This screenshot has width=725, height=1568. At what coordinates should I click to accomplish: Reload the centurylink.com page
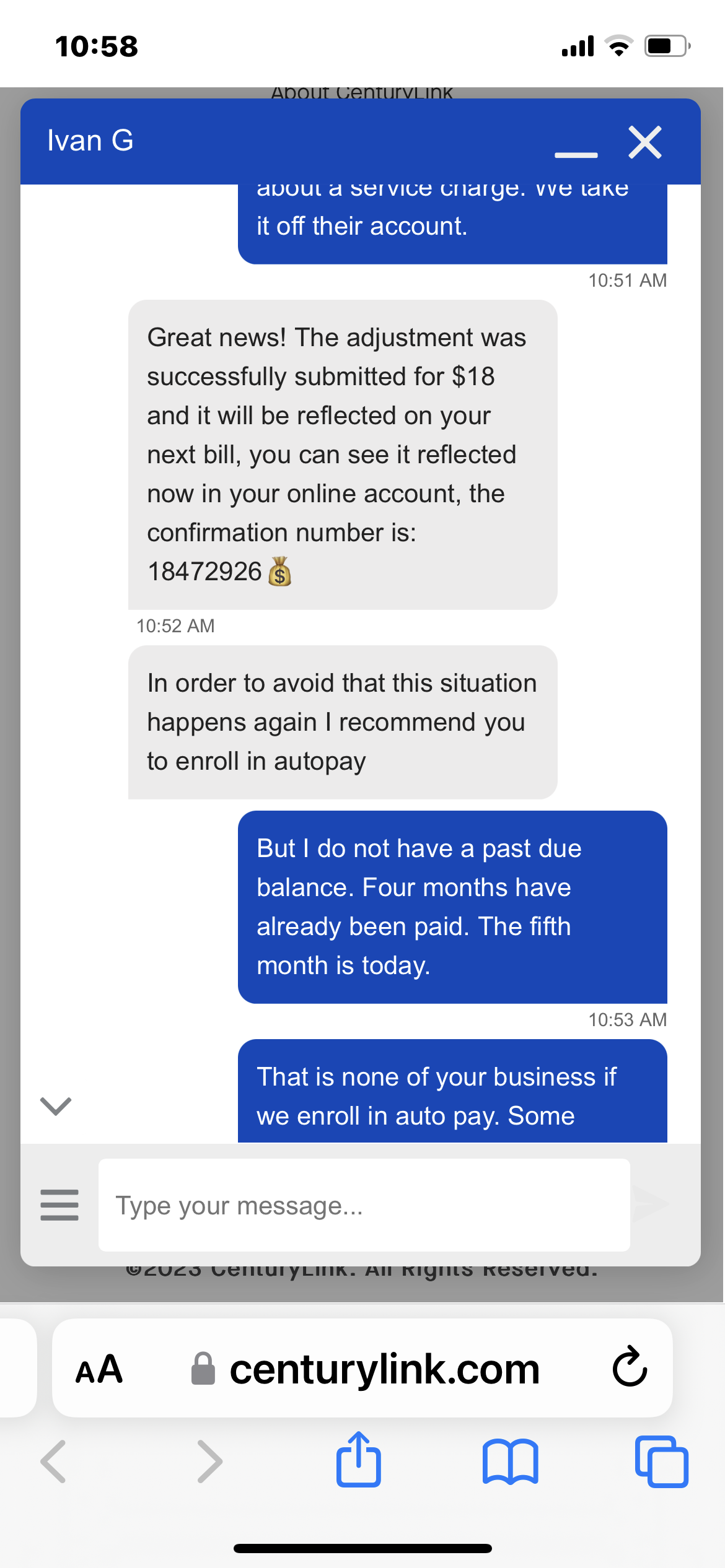tap(630, 1366)
